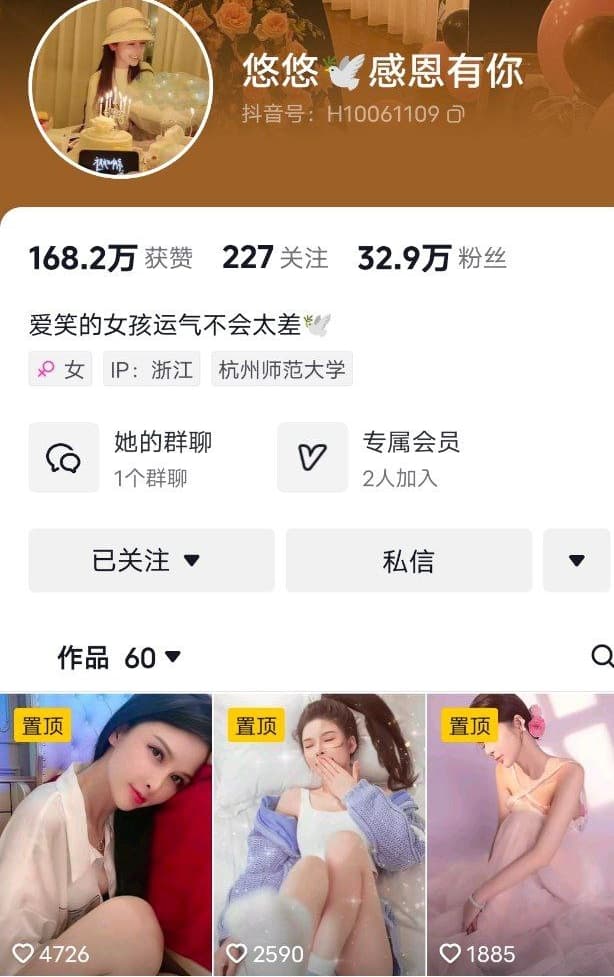Open the 杭州师范大学 tag

(x=281, y=369)
